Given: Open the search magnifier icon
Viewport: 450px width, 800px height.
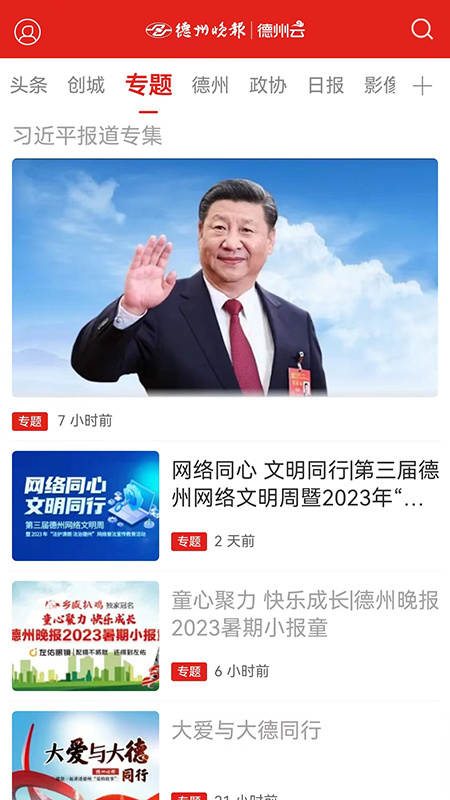Looking at the screenshot, I should 422,30.
